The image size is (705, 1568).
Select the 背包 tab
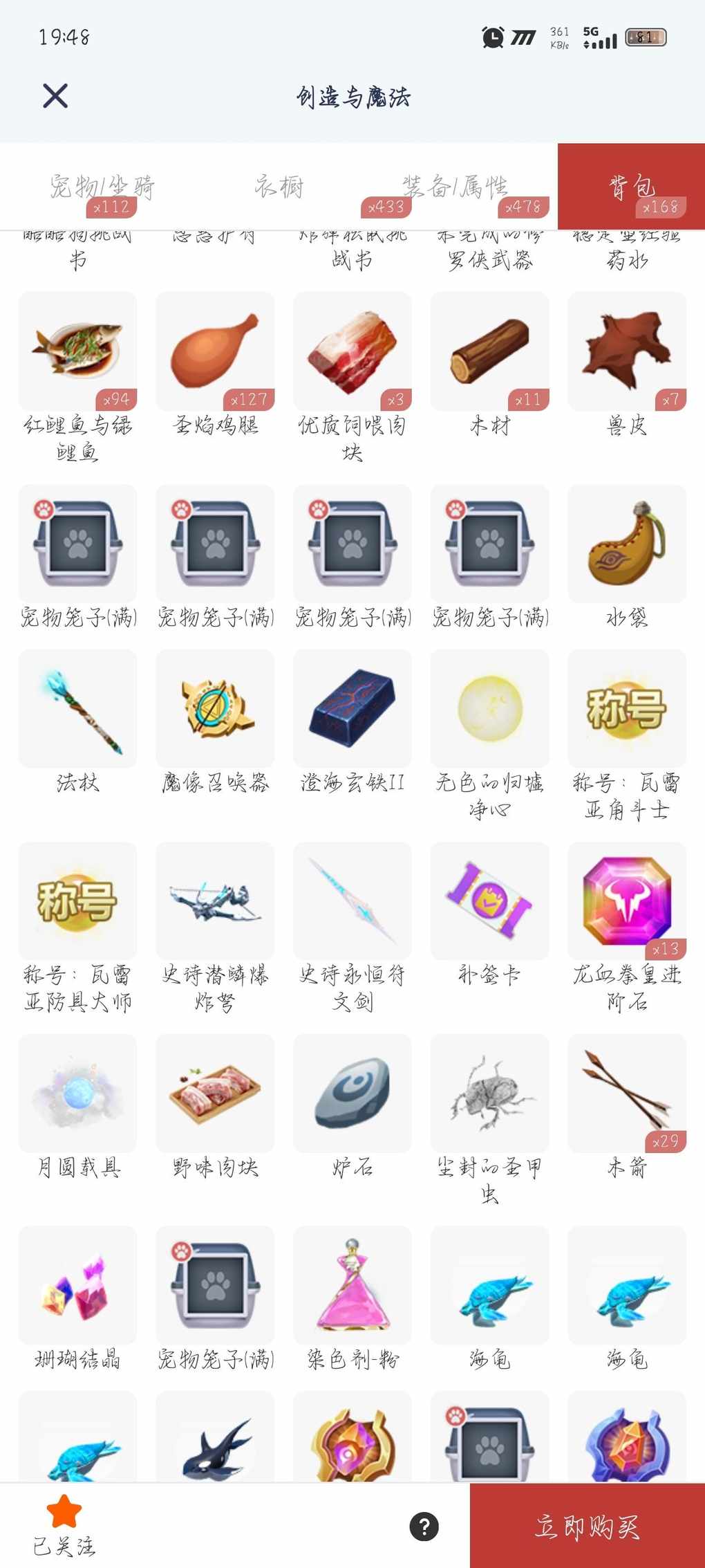pos(631,187)
